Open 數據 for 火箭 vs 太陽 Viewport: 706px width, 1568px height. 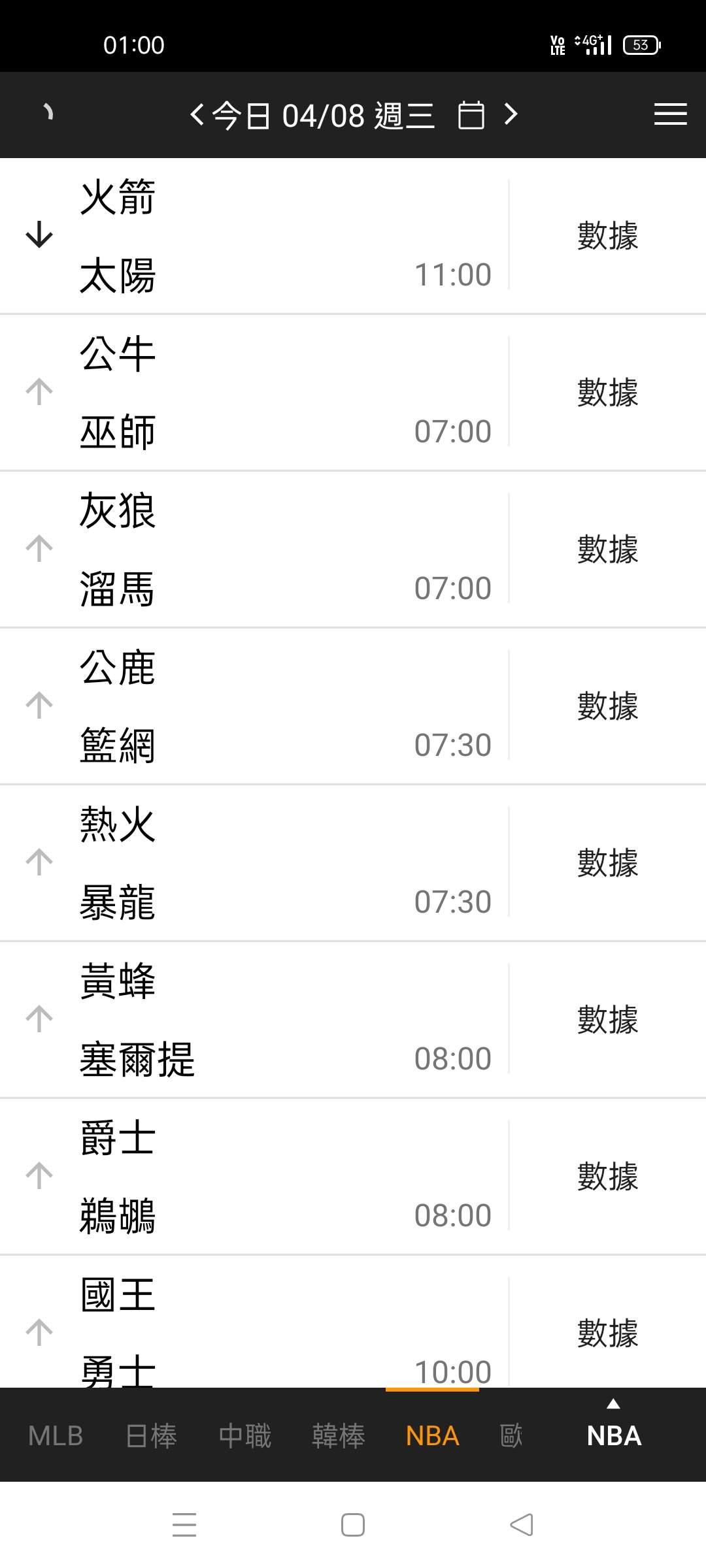tap(607, 235)
